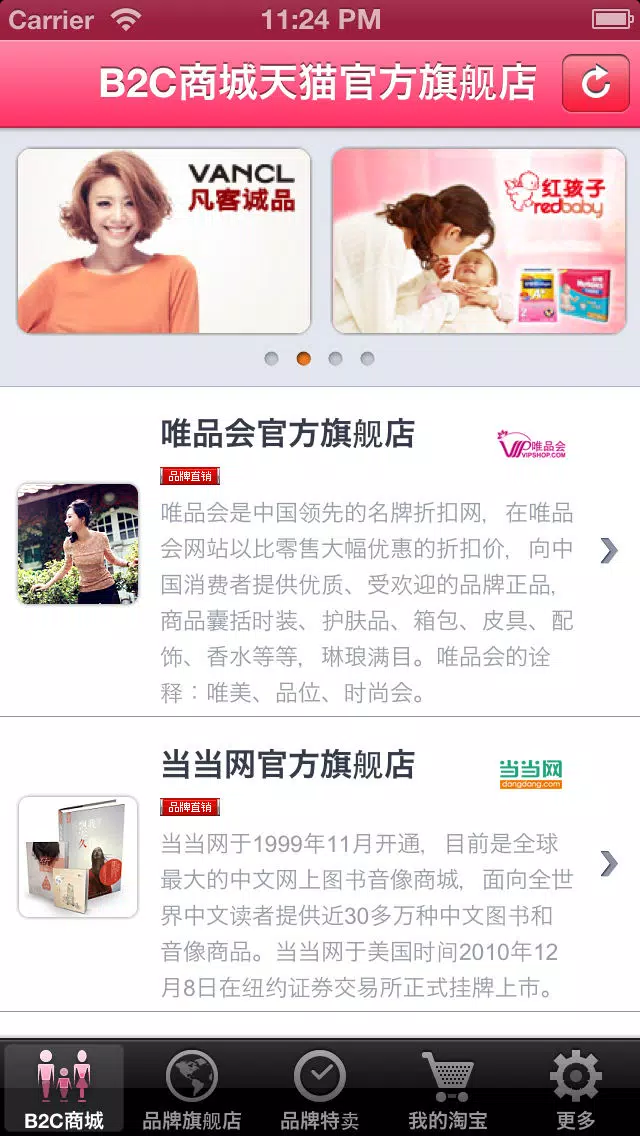The height and width of the screenshot is (1136, 640).
Task: Go to the 我的淘宝 tab
Action: [447, 1089]
